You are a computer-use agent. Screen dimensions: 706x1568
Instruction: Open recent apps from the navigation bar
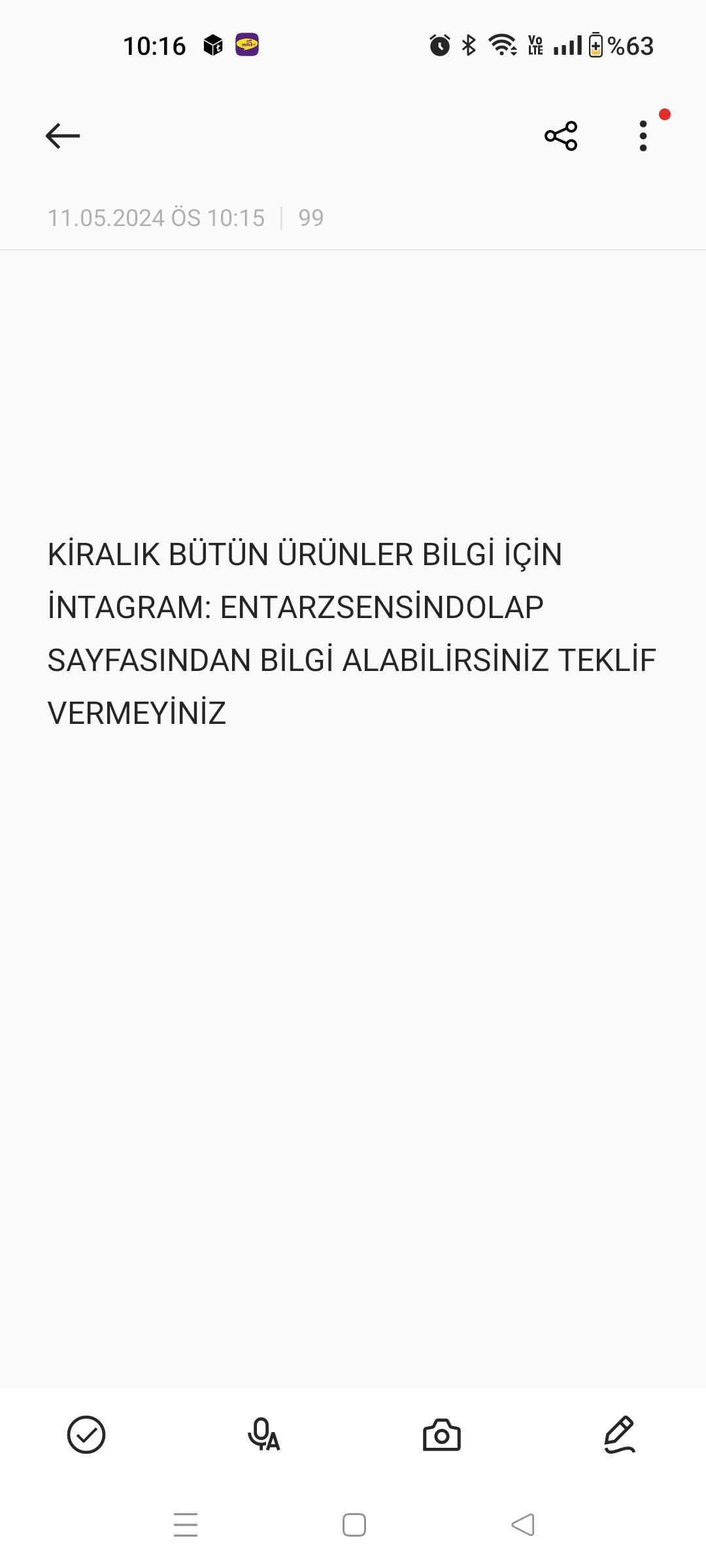click(x=186, y=1525)
